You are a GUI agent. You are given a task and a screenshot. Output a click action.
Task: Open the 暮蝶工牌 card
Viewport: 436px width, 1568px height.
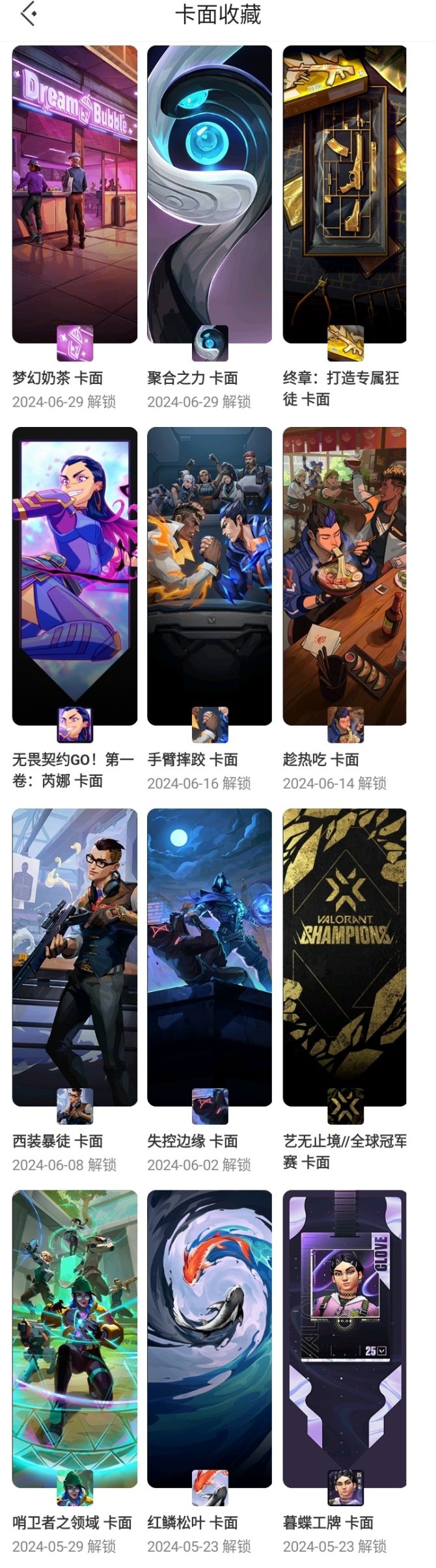(x=344, y=1338)
